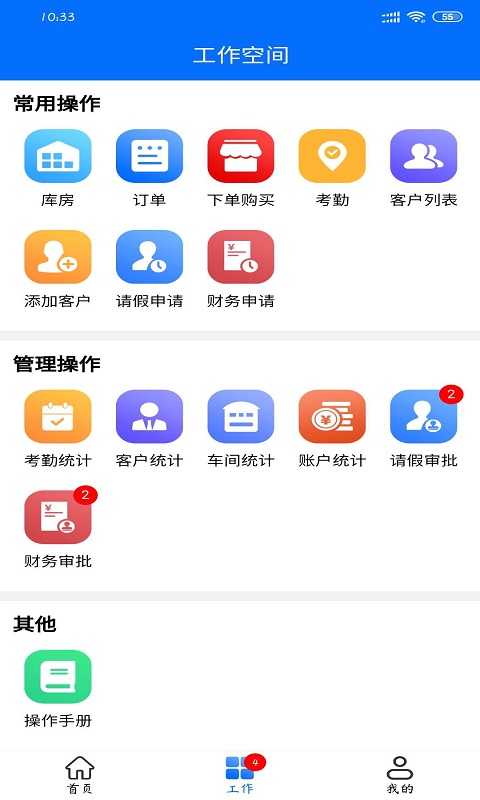This screenshot has width=480, height=800.
Task: View 客户列表 customer list
Action: coord(423,156)
